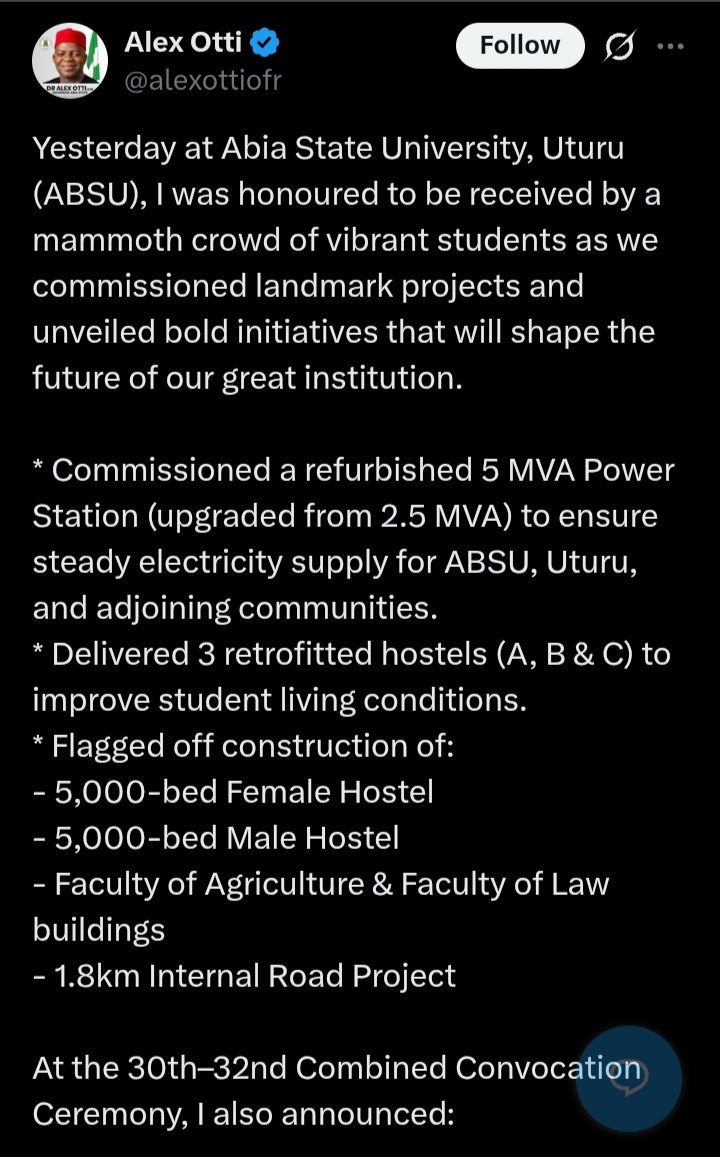The width and height of the screenshot is (720, 1157).
Task: View Alex Otti's profile picture
Action: [69, 58]
